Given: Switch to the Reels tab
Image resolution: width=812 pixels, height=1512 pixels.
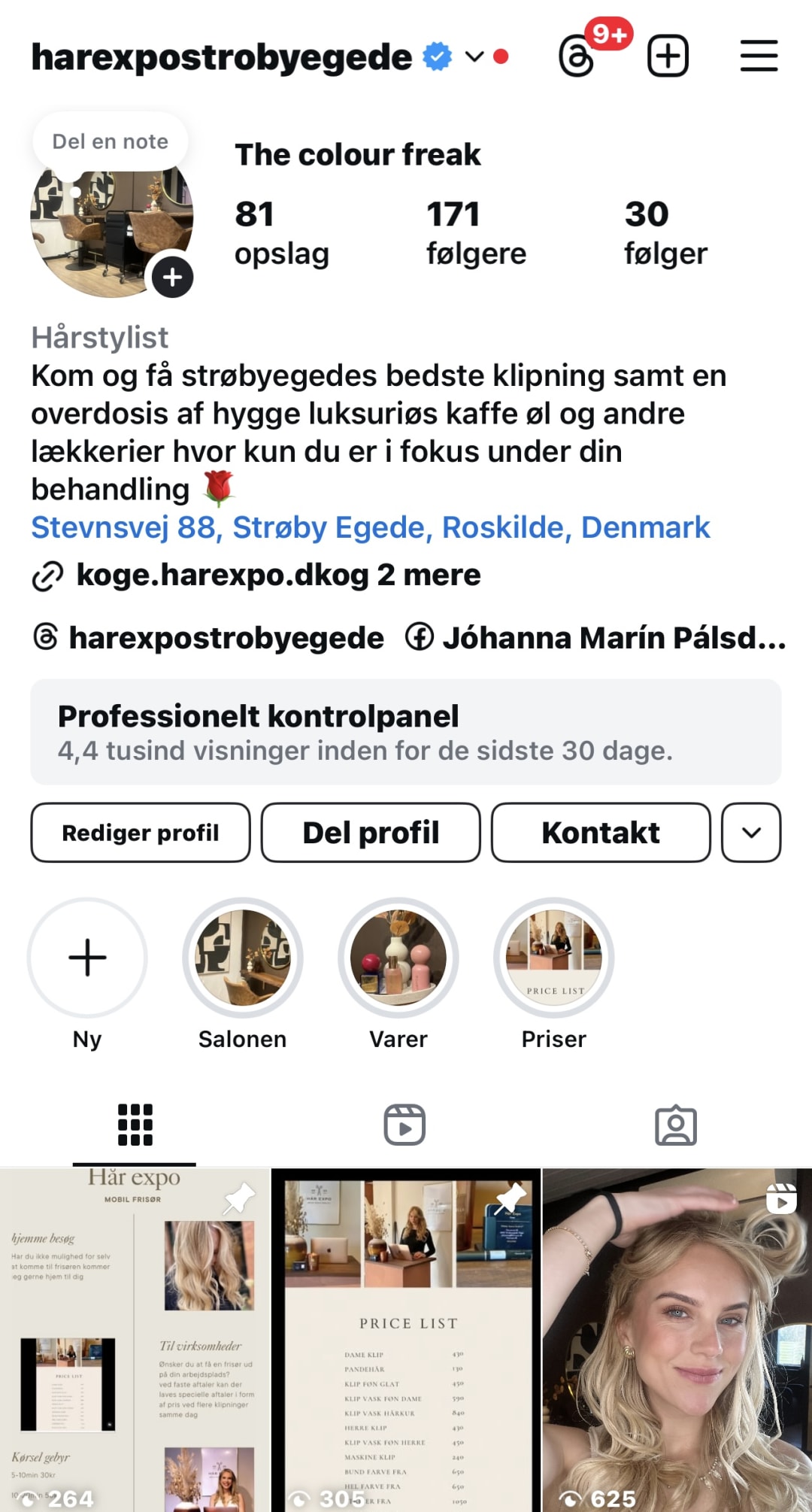Looking at the screenshot, I should [x=404, y=1125].
